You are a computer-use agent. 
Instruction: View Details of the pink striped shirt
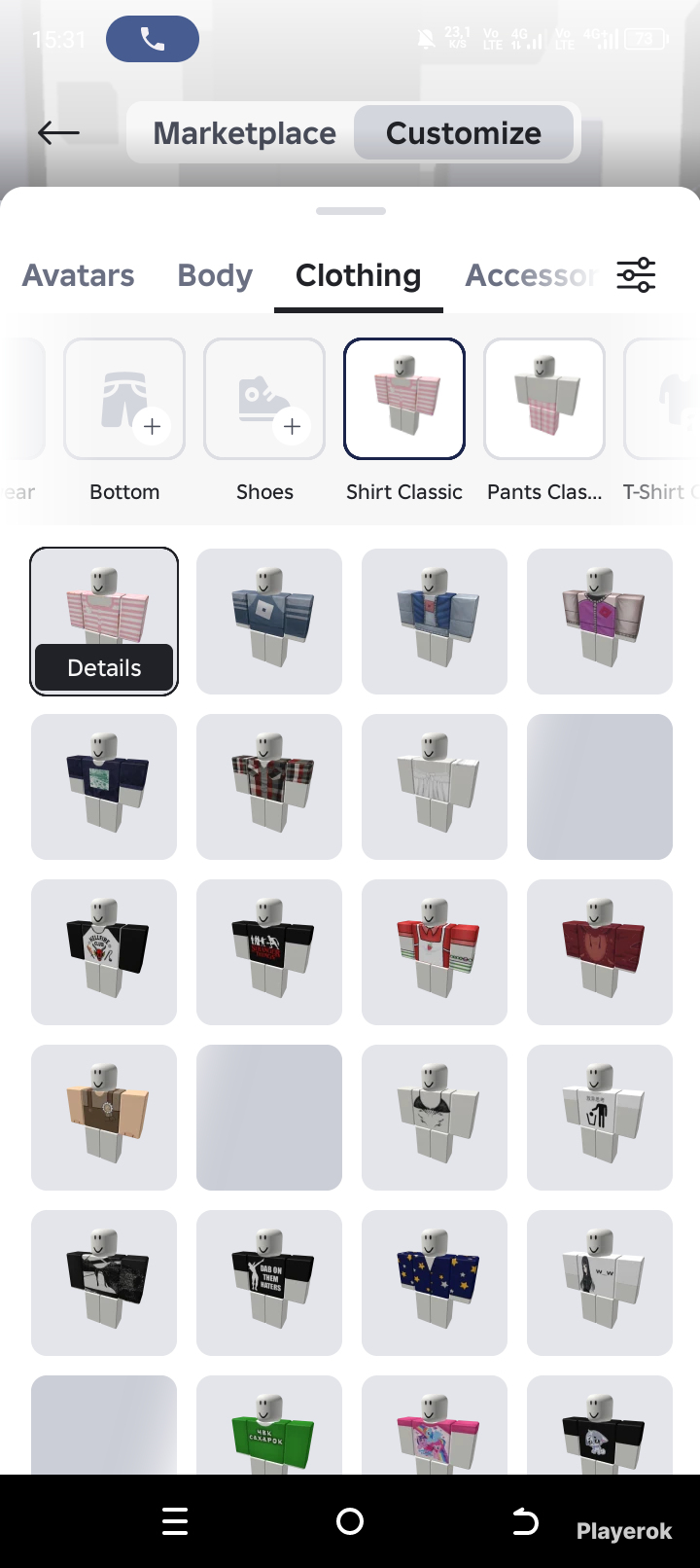(104, 668)
